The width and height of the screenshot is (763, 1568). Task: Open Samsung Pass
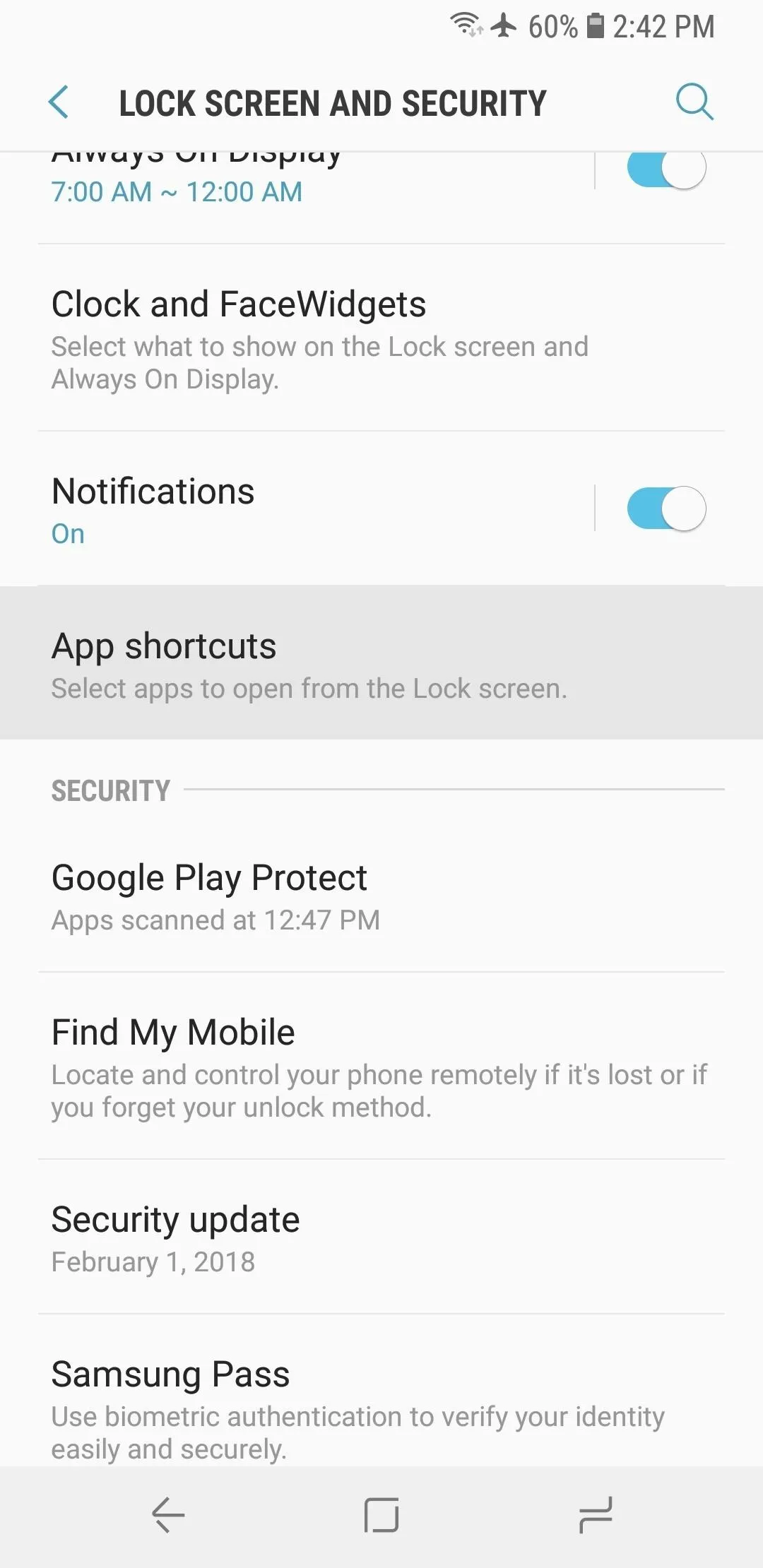click(381, 1391)
